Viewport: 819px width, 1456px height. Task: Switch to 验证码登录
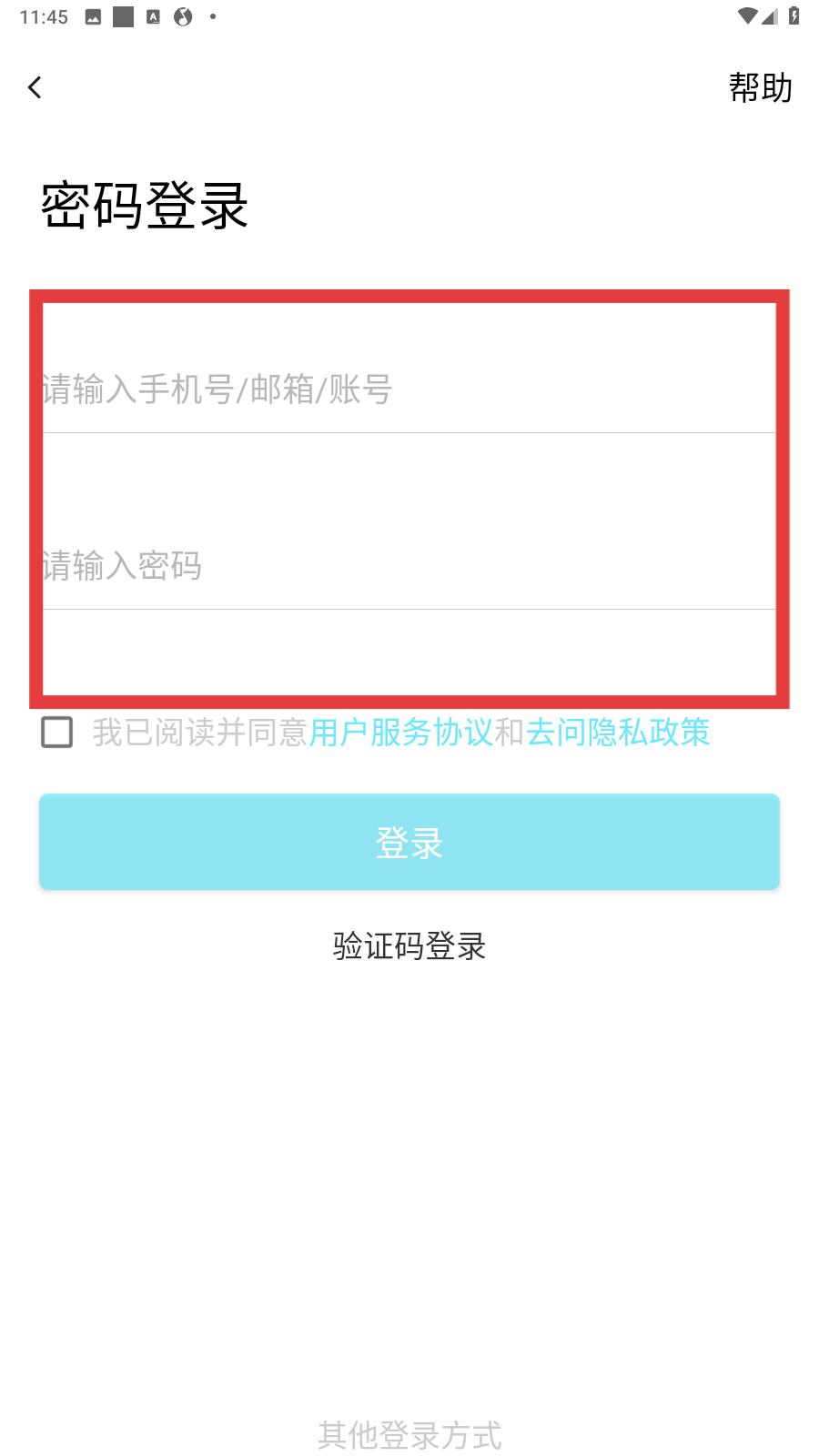(409, 946)
